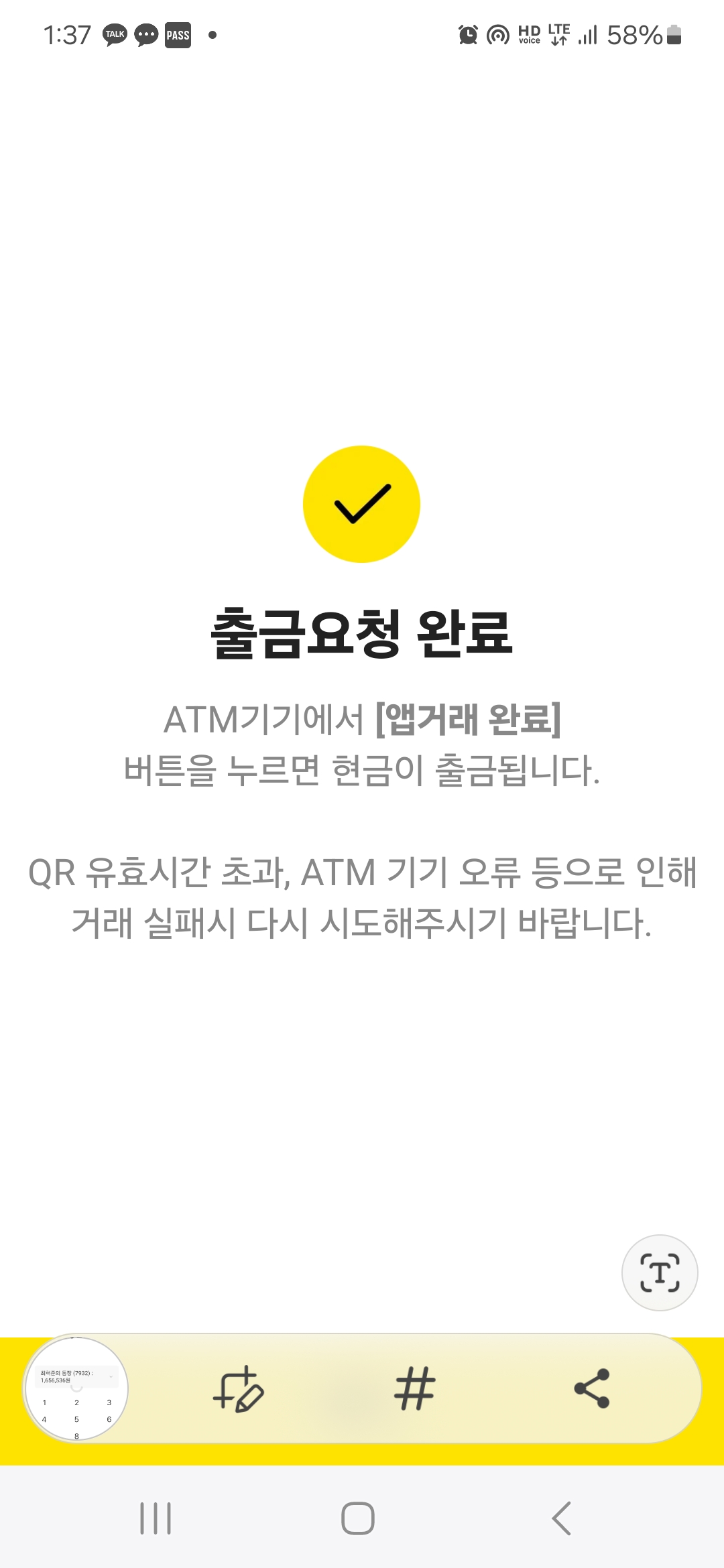Tap the LTE data indicator
Viewport: 724px width, 1568px height.
[x=558, y=36]
